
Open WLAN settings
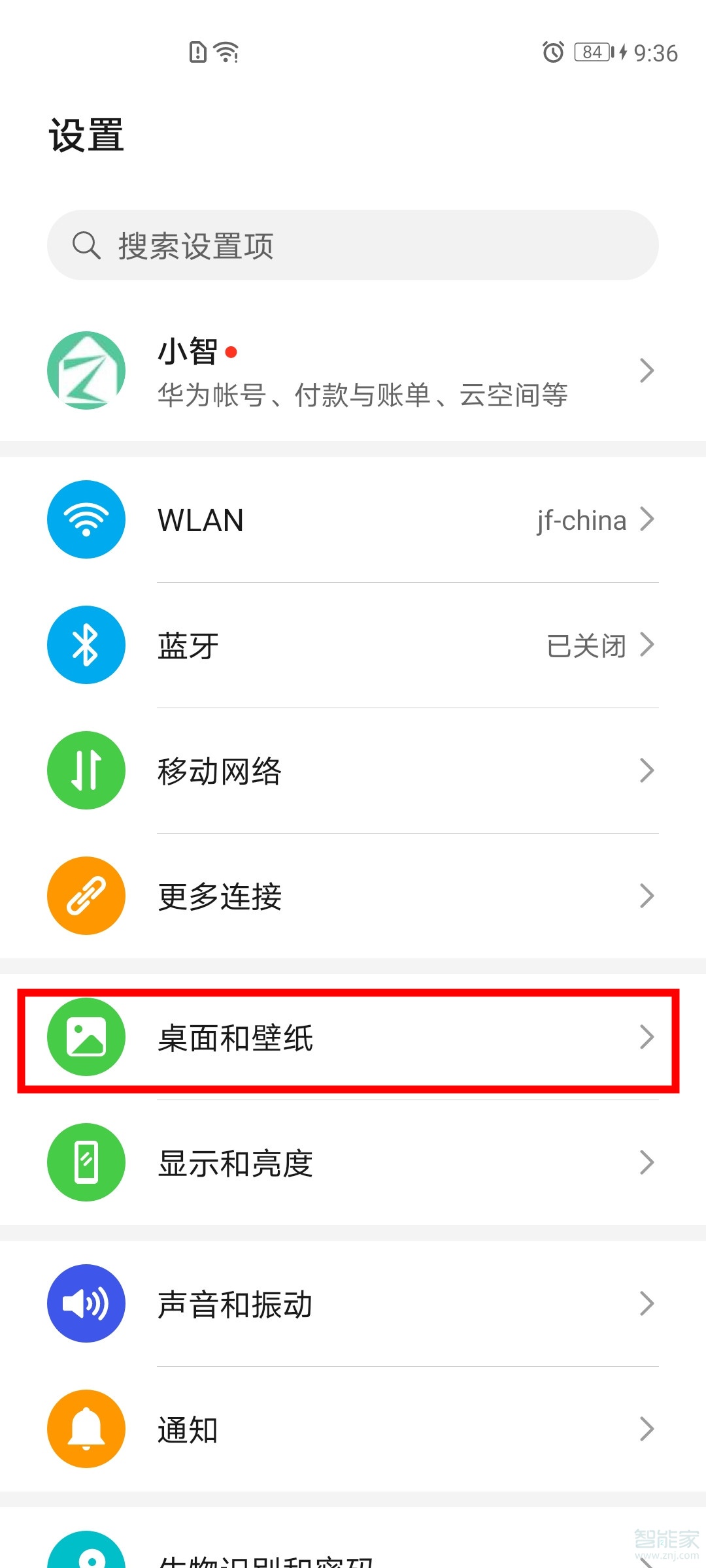click(353, 520)
